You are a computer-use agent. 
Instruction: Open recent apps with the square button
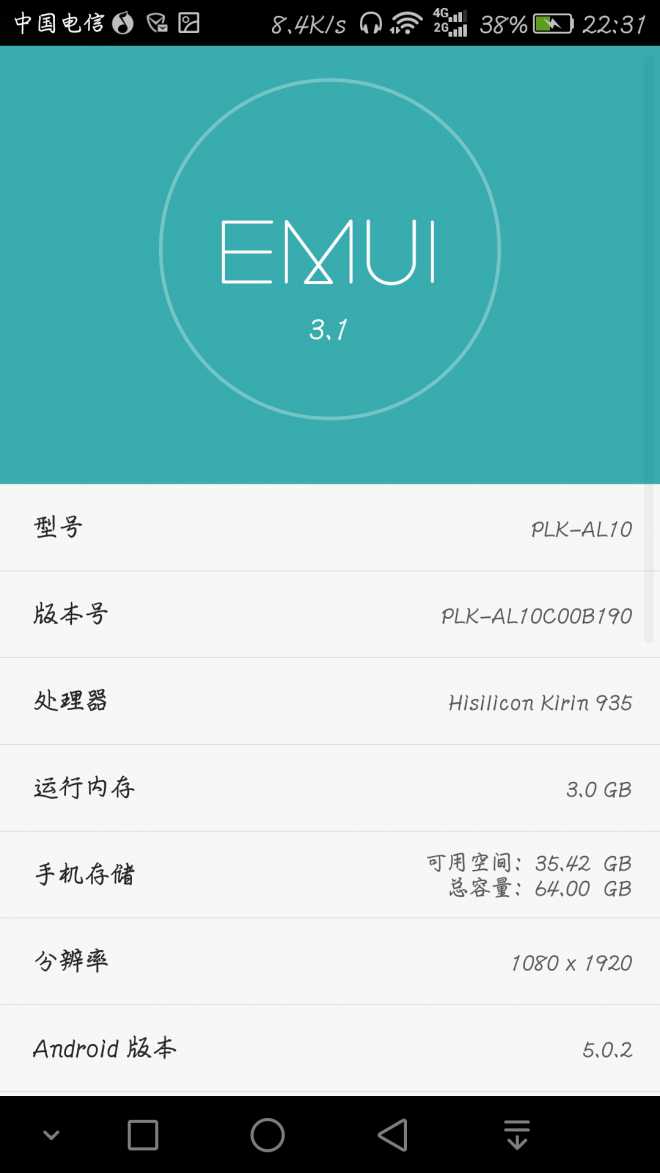point(143,1135)
